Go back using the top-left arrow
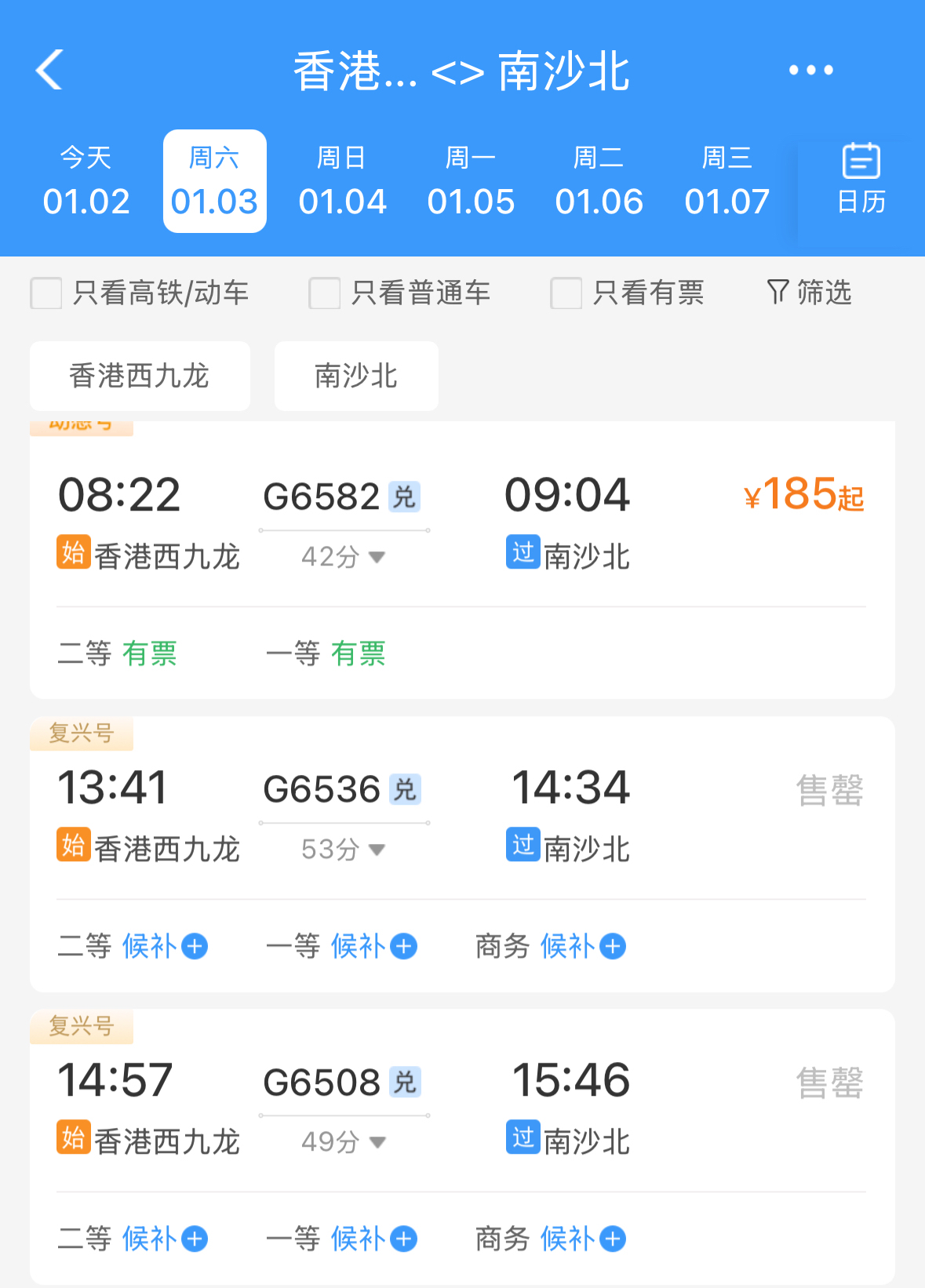 49,70
